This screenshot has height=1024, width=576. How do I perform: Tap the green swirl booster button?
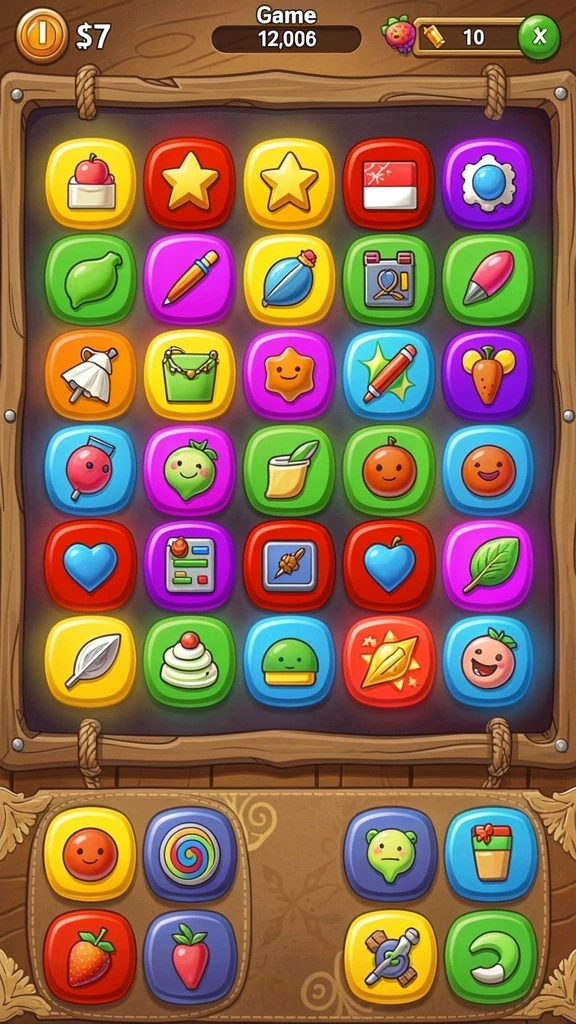491,957
